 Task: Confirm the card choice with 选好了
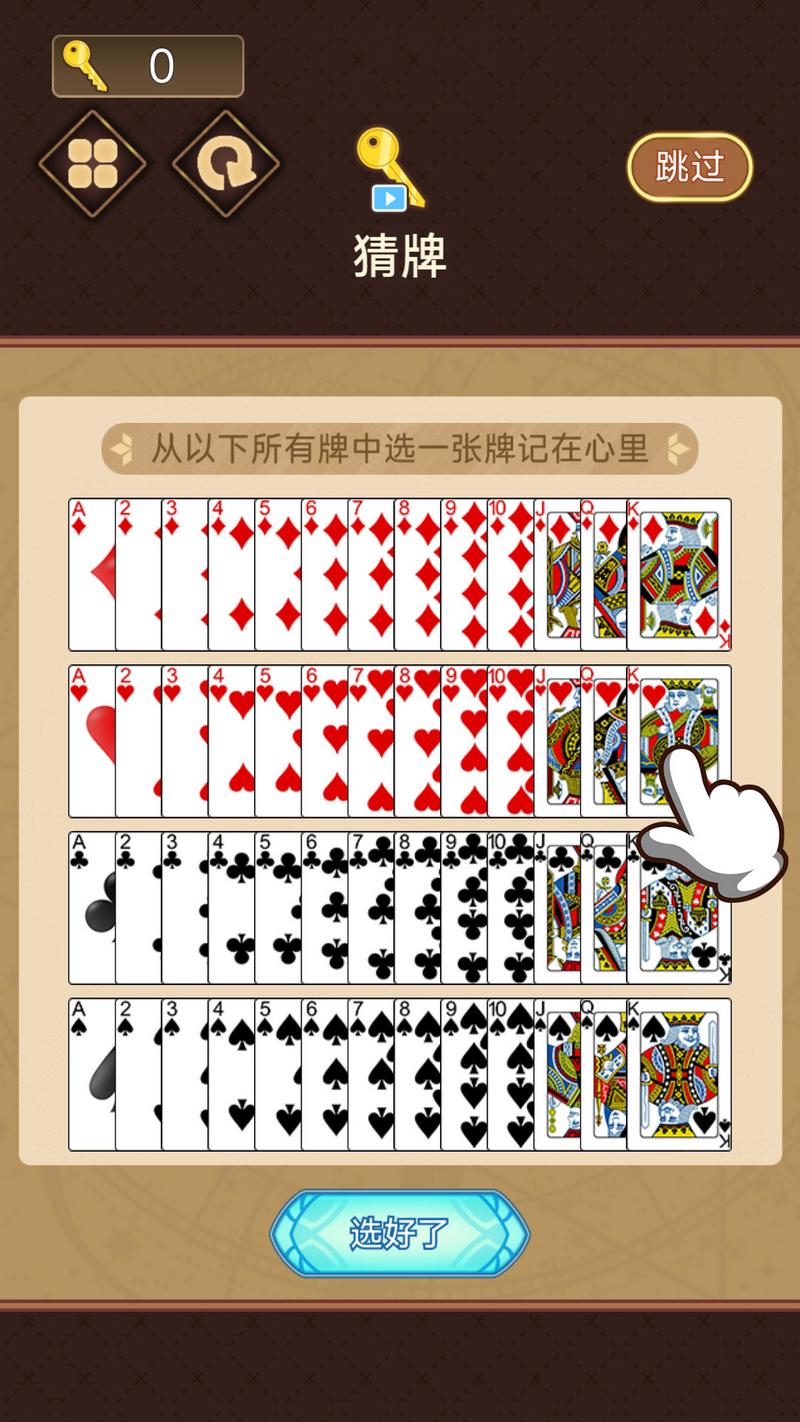pos(399,1233)
